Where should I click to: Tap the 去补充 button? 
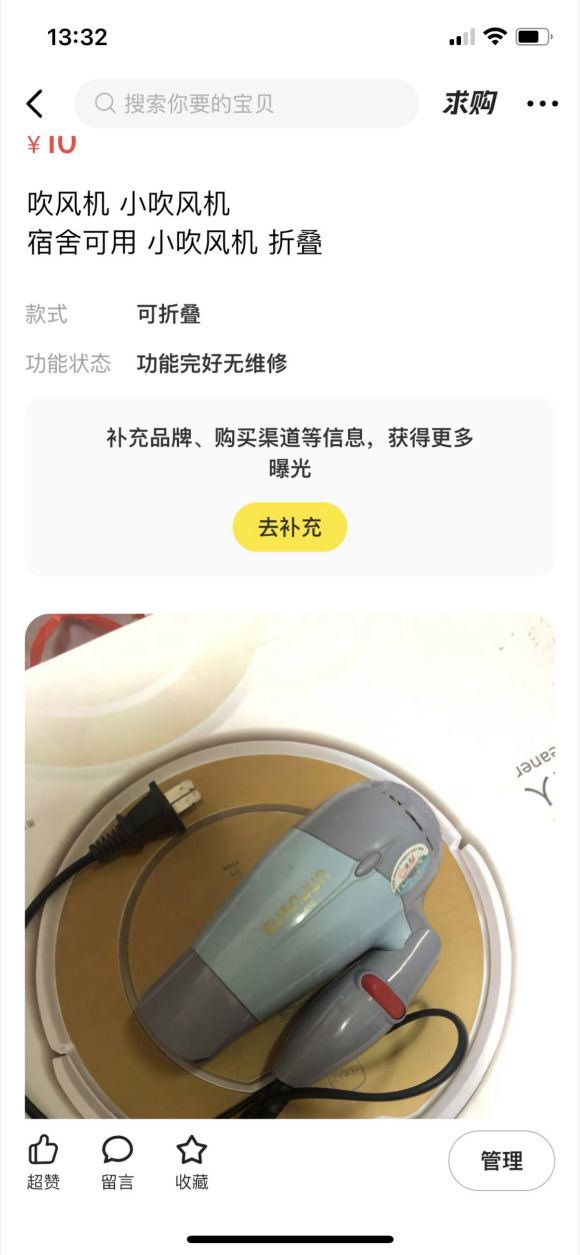(x=290, y=527)
